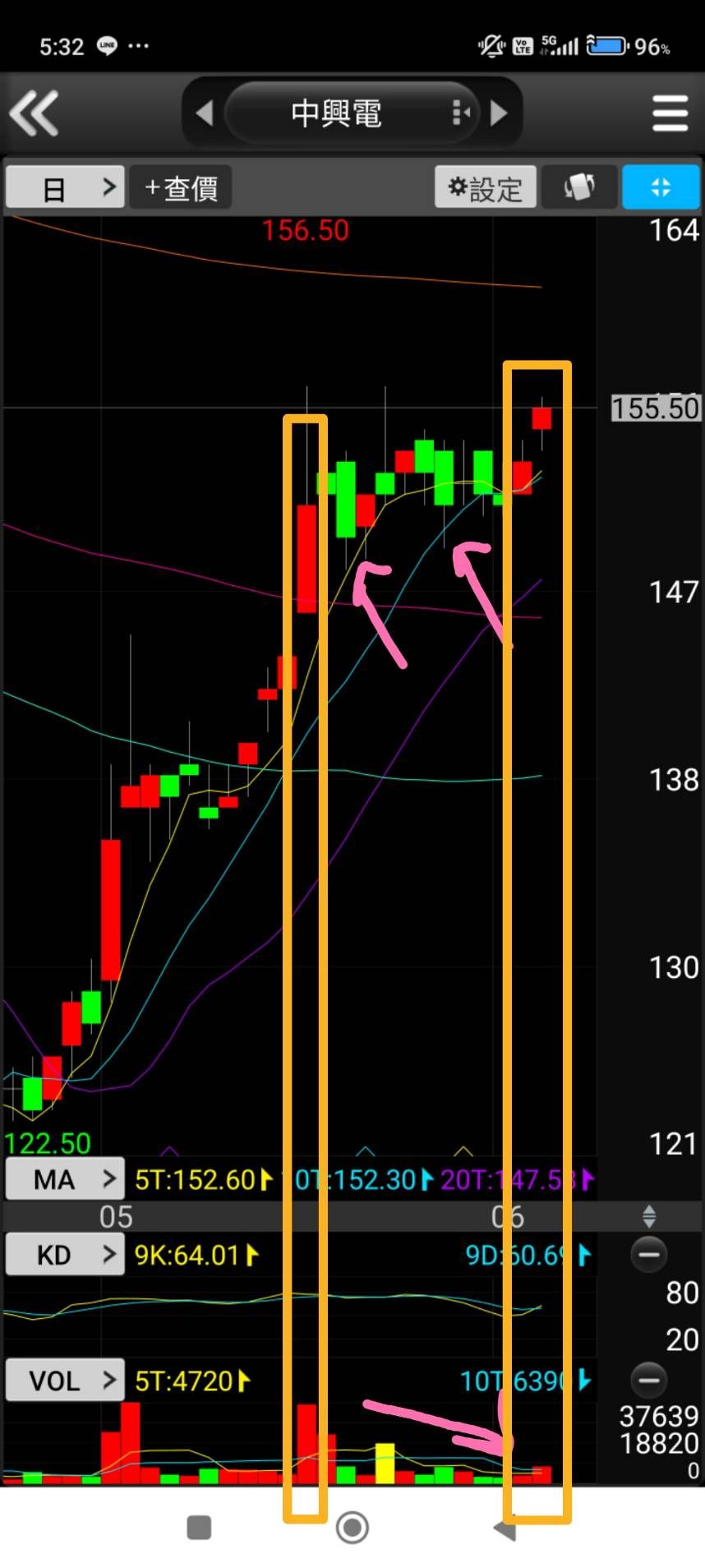Open the 中興電 stock selector
Viewport: 705px width, 1568px height.
click(337, 113)
